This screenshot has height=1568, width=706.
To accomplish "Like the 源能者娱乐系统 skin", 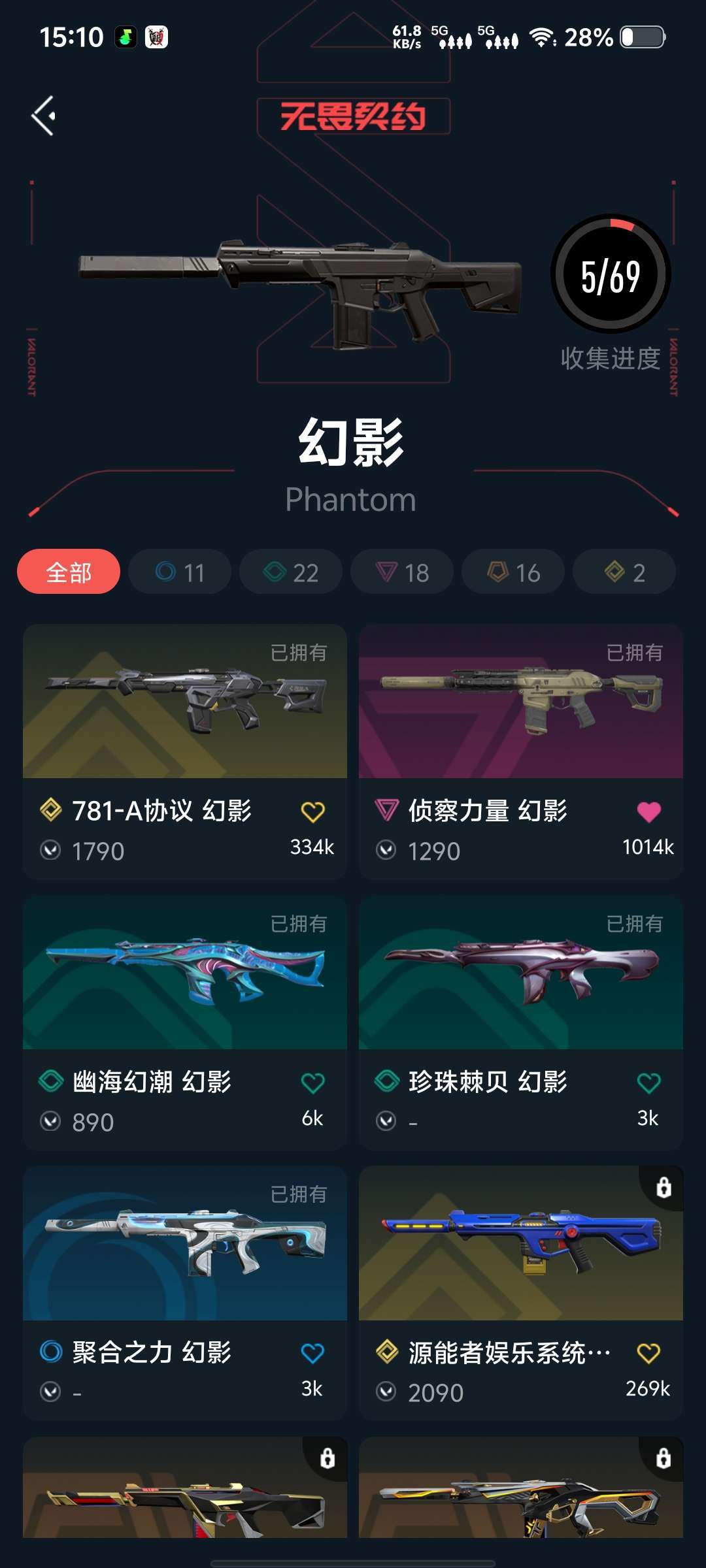I will click(648, 1353).
